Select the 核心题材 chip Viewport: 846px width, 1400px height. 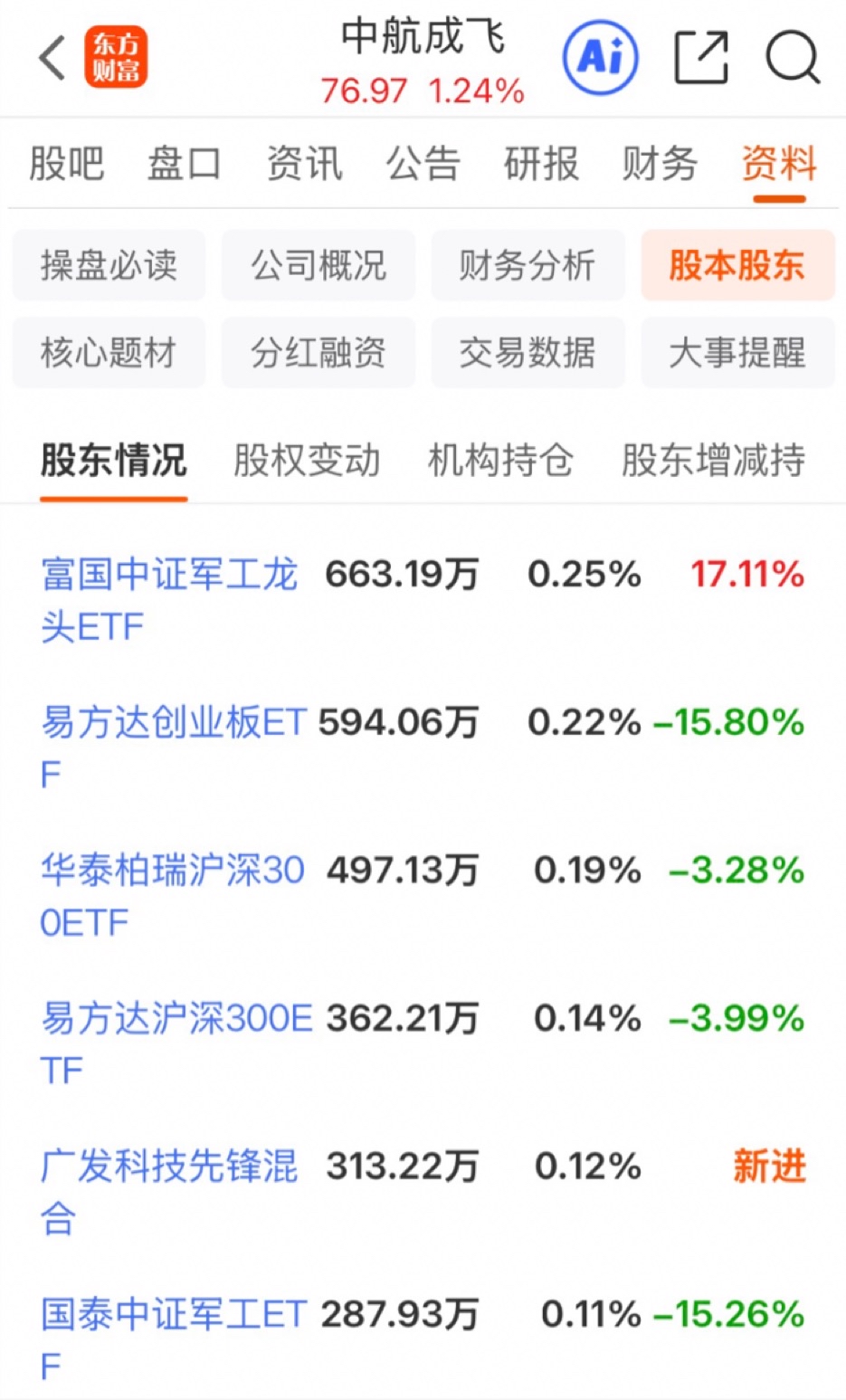pos(109,352)
